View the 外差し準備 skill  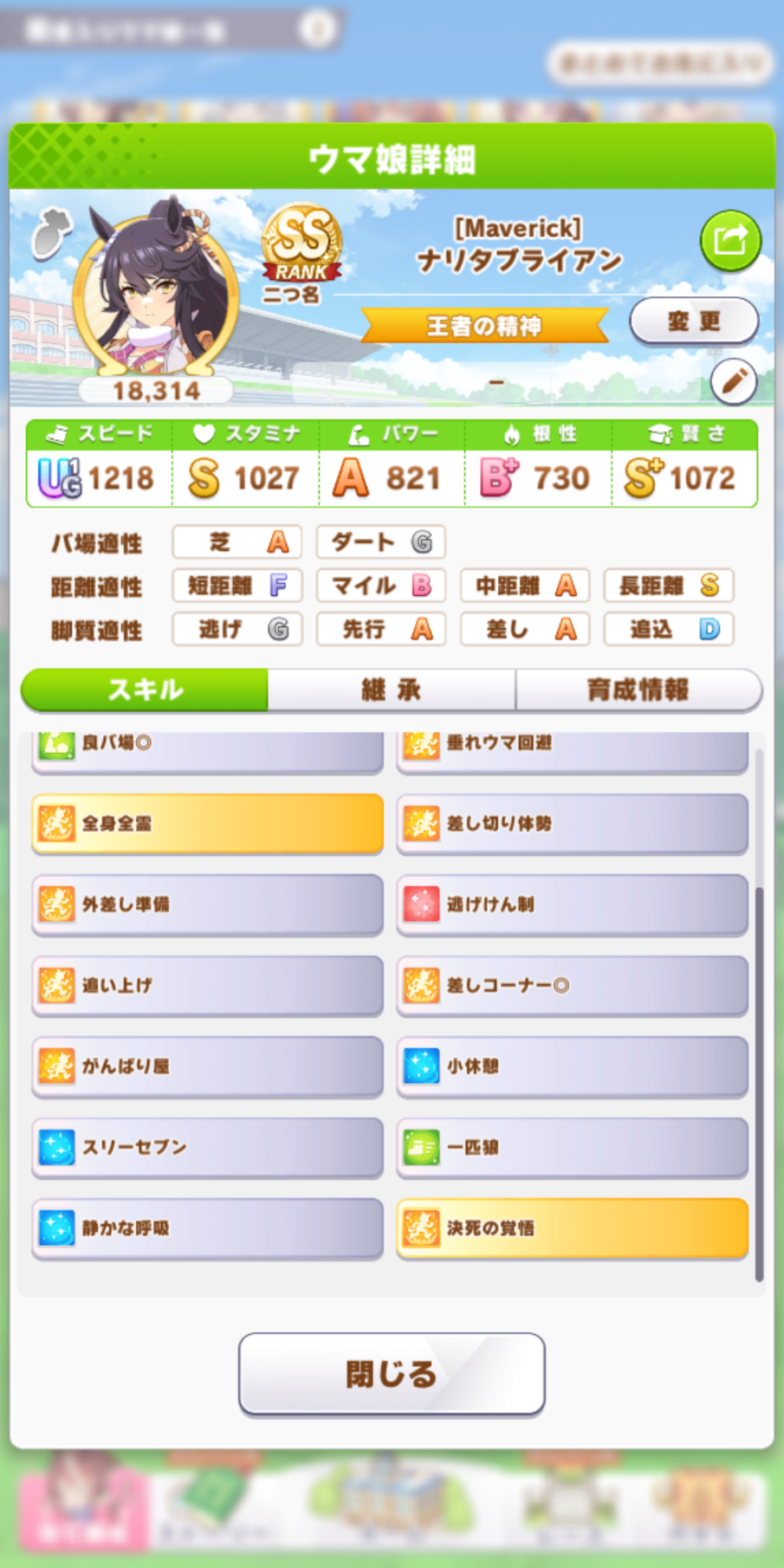click(208, 904)
